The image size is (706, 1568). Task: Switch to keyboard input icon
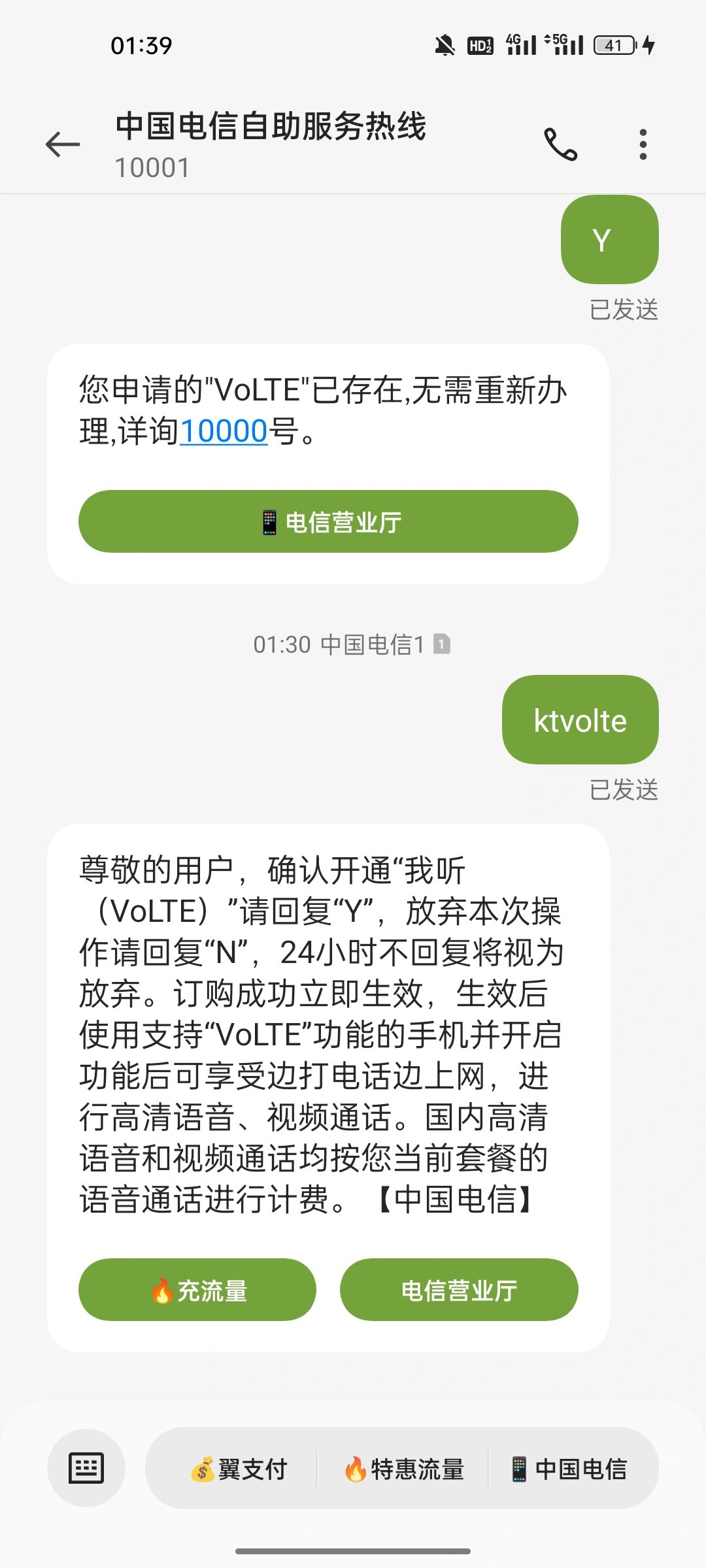pos(86,1469)
